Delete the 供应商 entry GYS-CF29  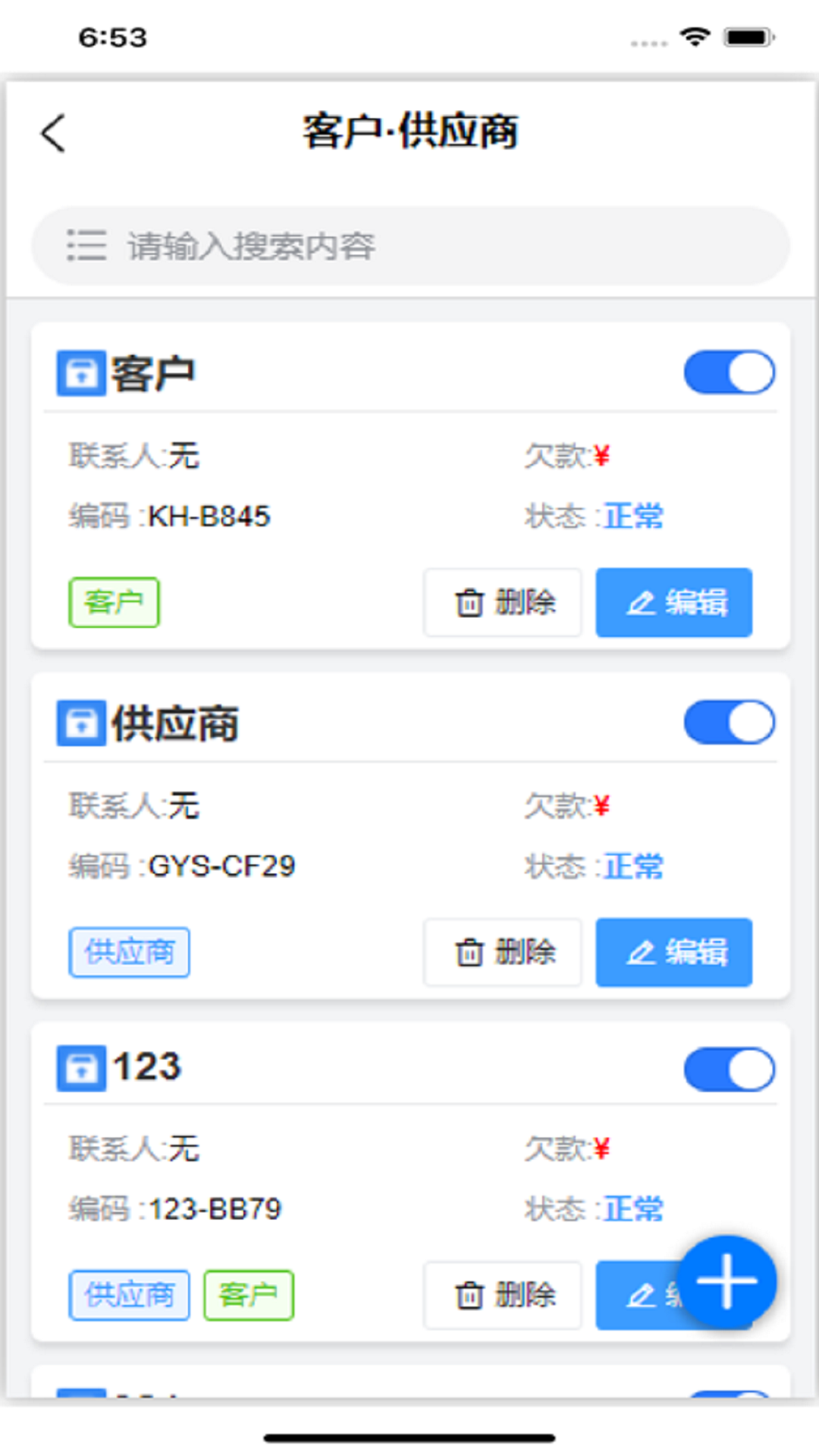click(503, 952)
